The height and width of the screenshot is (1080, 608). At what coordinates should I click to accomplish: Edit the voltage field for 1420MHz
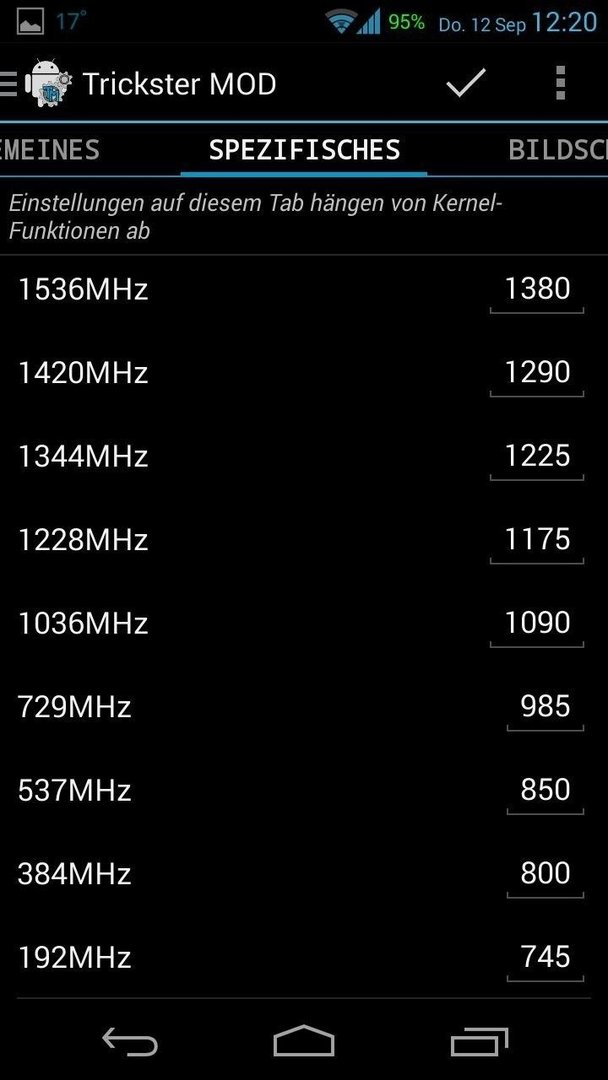[537, 375]
